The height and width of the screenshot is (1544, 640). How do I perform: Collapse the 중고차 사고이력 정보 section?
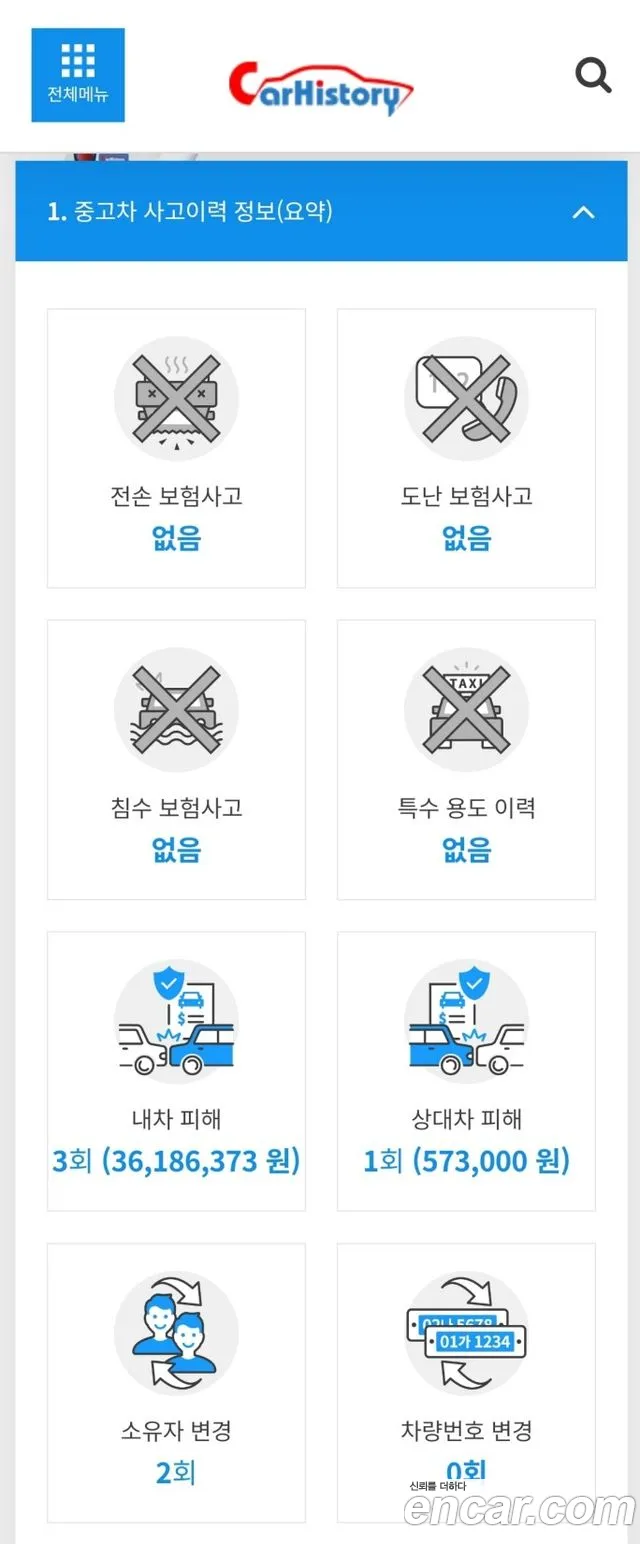(x=583, y=212)
